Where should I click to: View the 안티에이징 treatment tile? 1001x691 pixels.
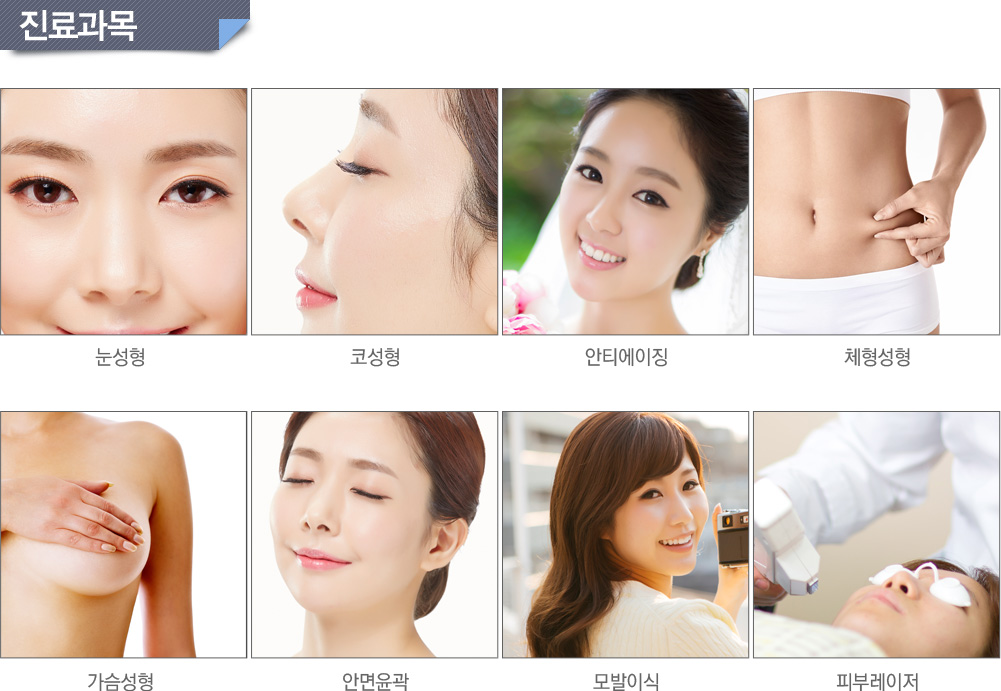click(625, 212)
